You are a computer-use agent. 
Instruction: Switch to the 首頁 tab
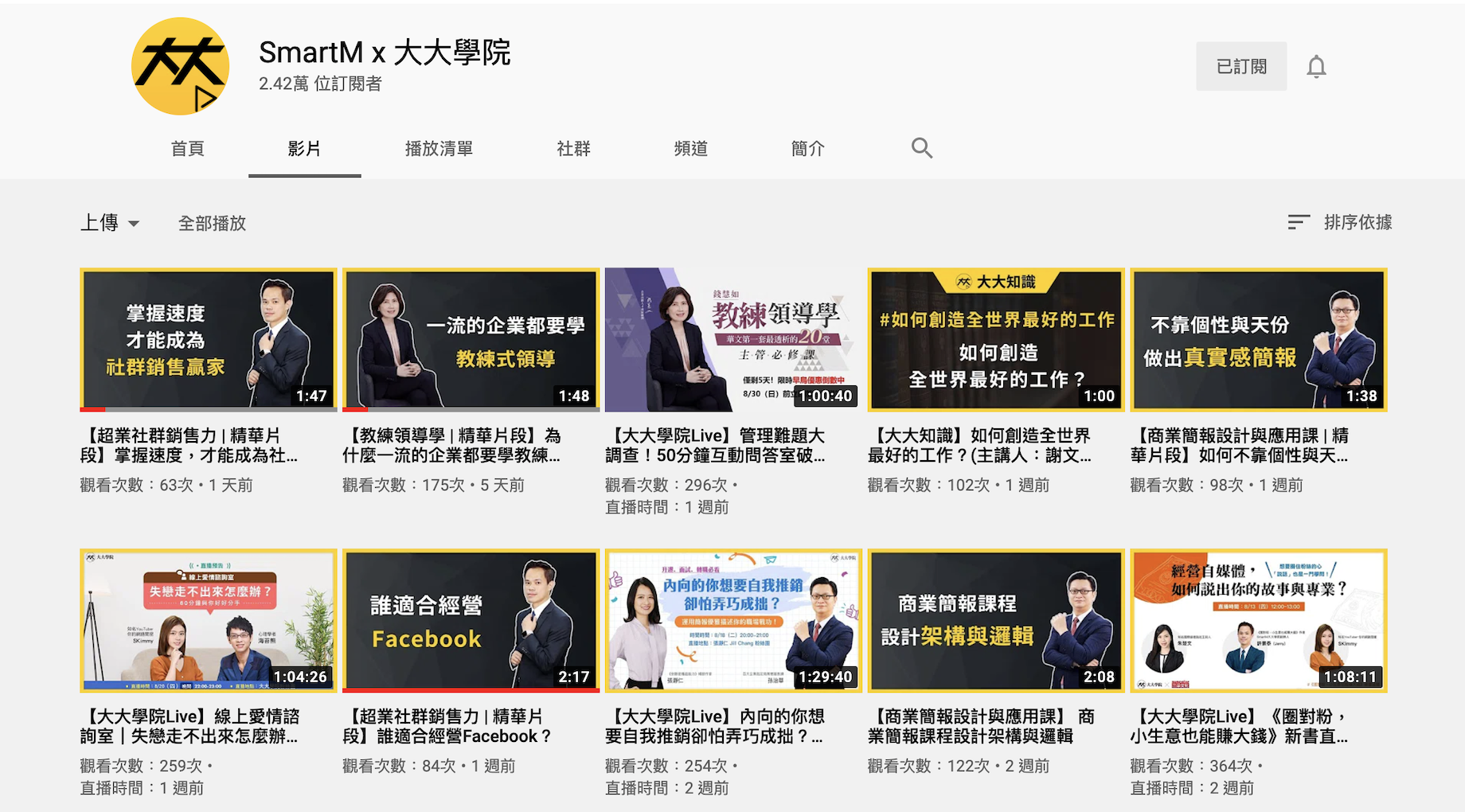[188, 149]
